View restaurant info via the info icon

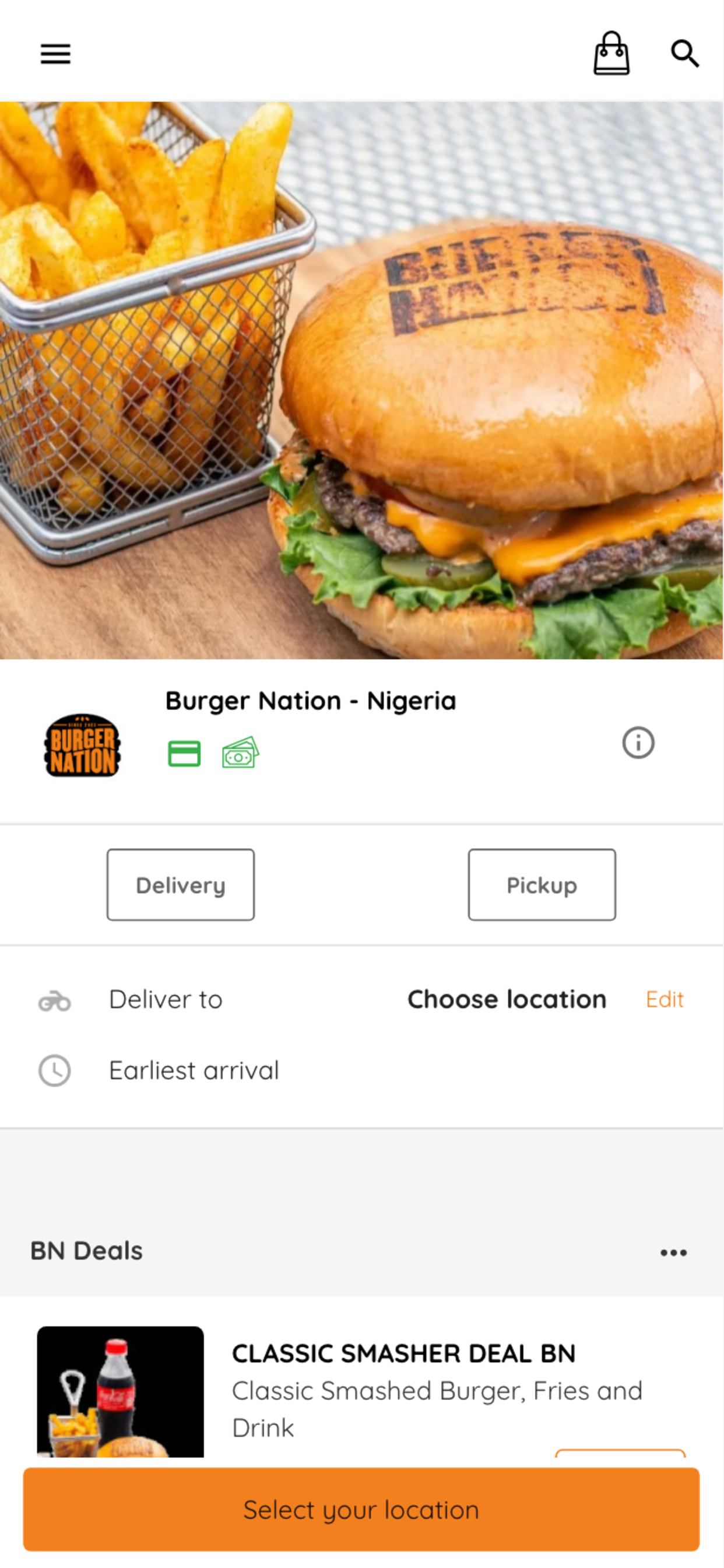(637, 743)
